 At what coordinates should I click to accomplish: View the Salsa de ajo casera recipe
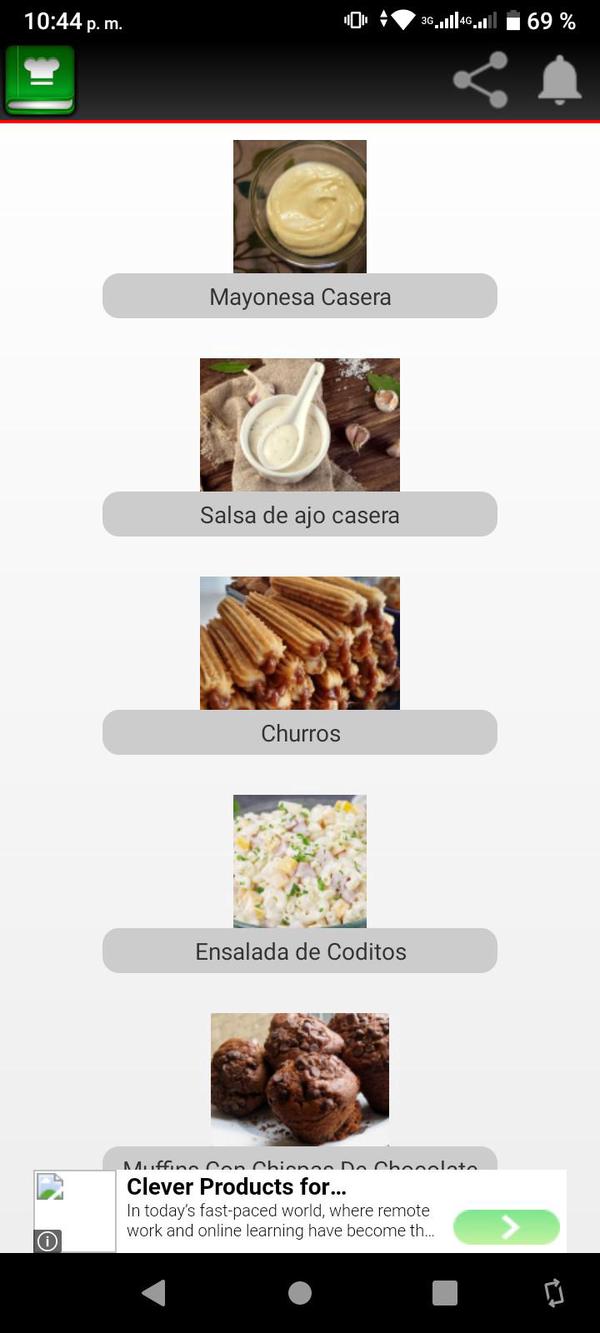pos(300,515)
